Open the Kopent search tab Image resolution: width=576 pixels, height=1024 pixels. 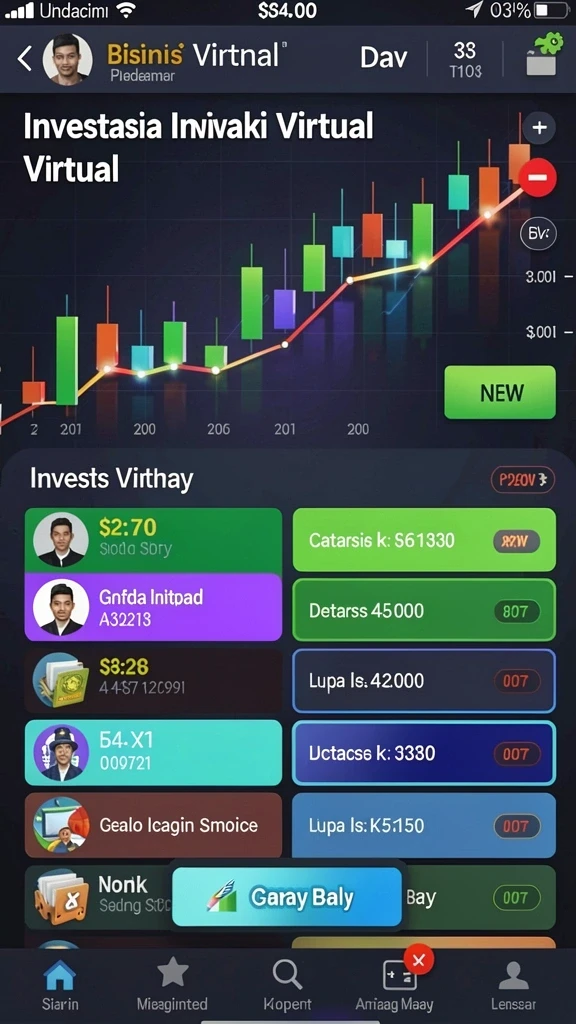(287, 985)
